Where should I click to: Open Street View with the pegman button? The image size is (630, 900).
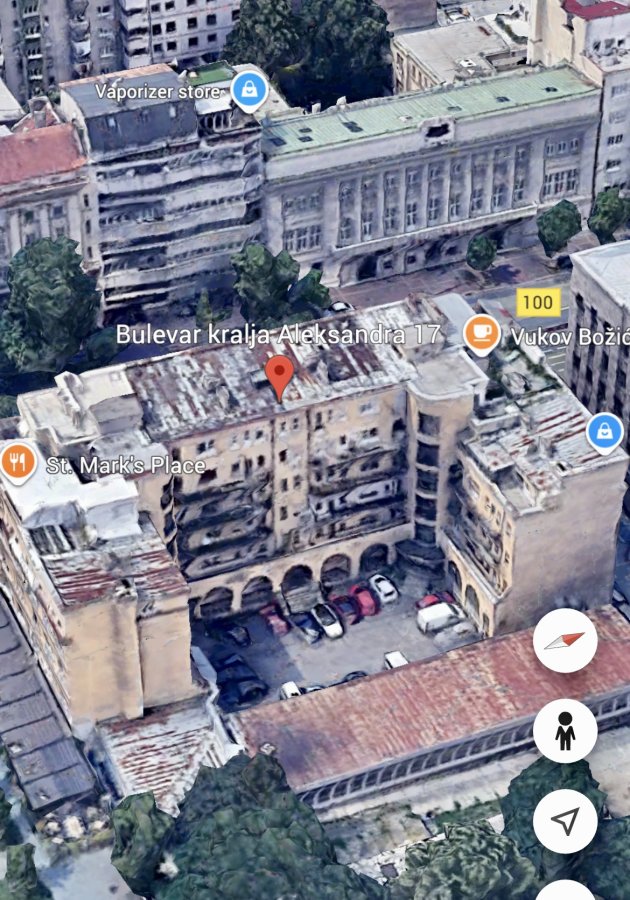pyautogui.click(x=565, y=731)
